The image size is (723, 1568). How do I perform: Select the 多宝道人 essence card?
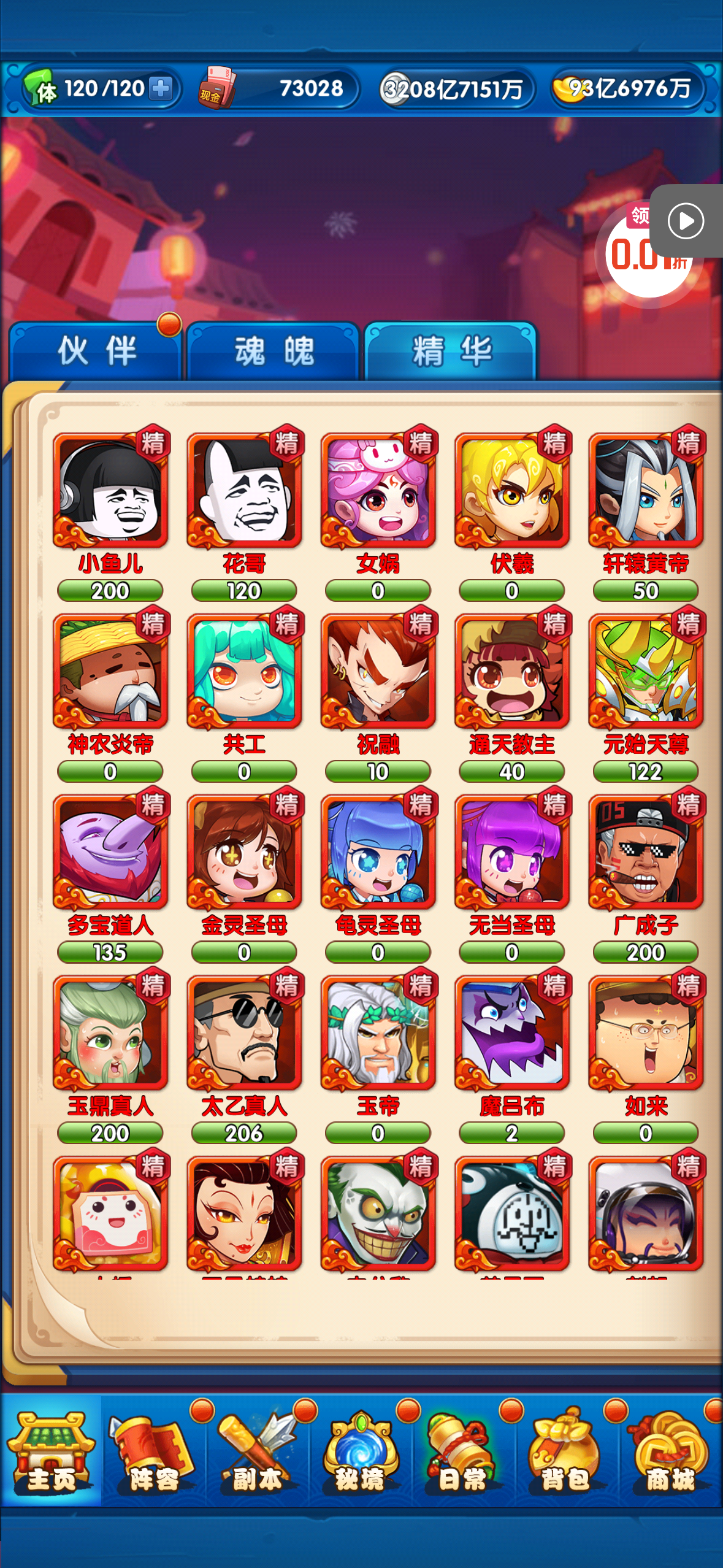pyautogui.click(x=110, y=853)
